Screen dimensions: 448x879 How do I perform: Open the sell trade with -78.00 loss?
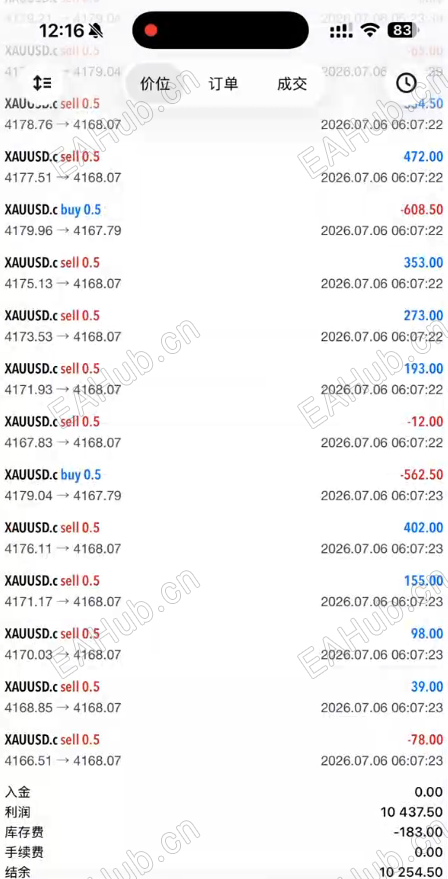tap(224, 750)
